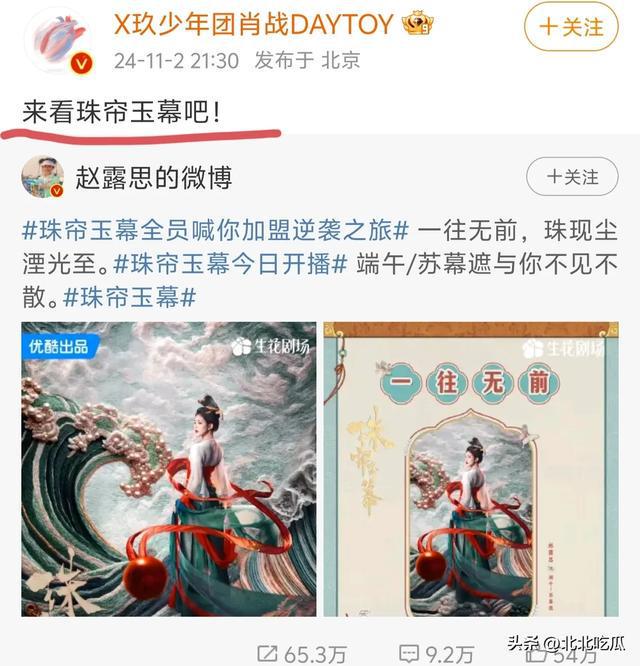Image resolution: width=640 pixels, height=666 pixels.
Task: View the 优酷出品 wave poster image
Action: (169, 468)
